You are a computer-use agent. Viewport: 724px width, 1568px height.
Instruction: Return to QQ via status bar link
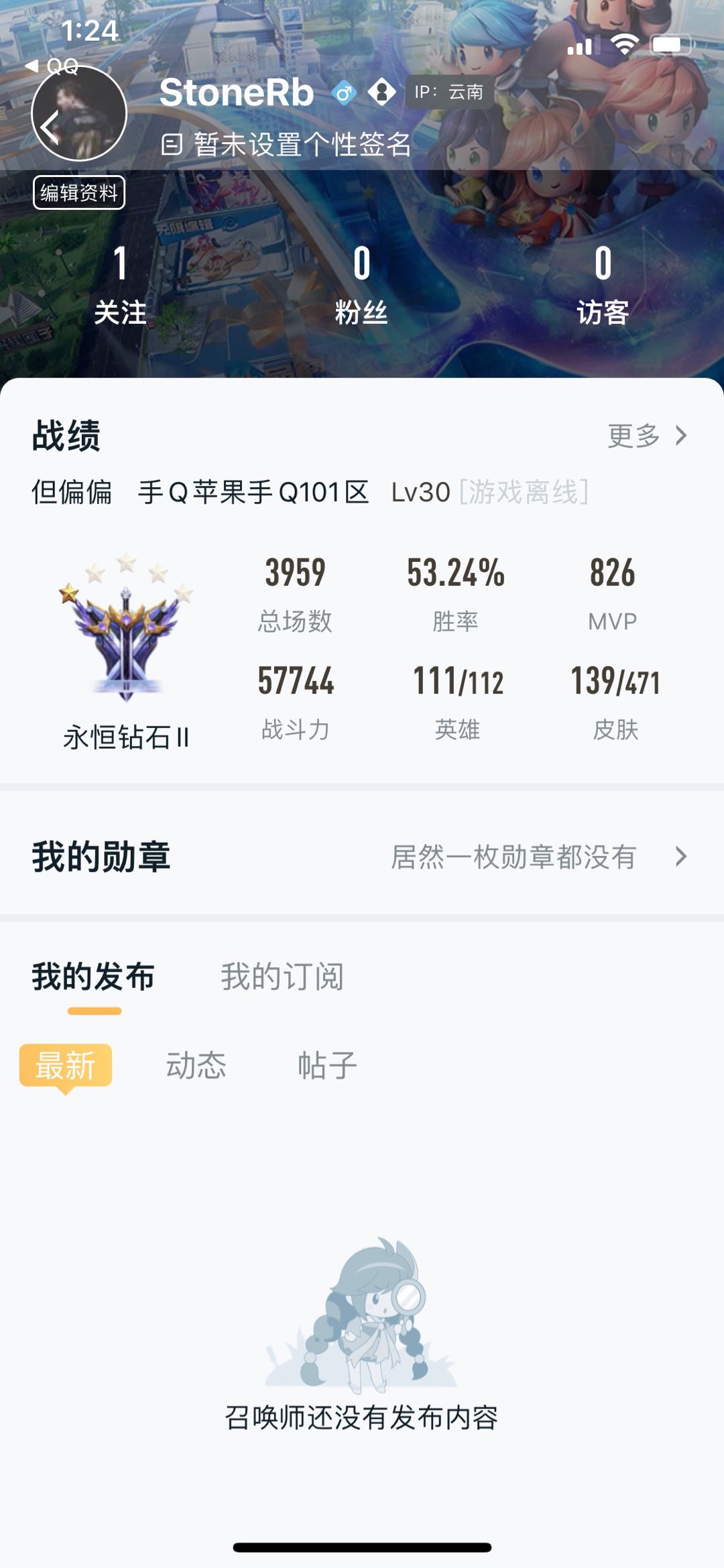54,66
